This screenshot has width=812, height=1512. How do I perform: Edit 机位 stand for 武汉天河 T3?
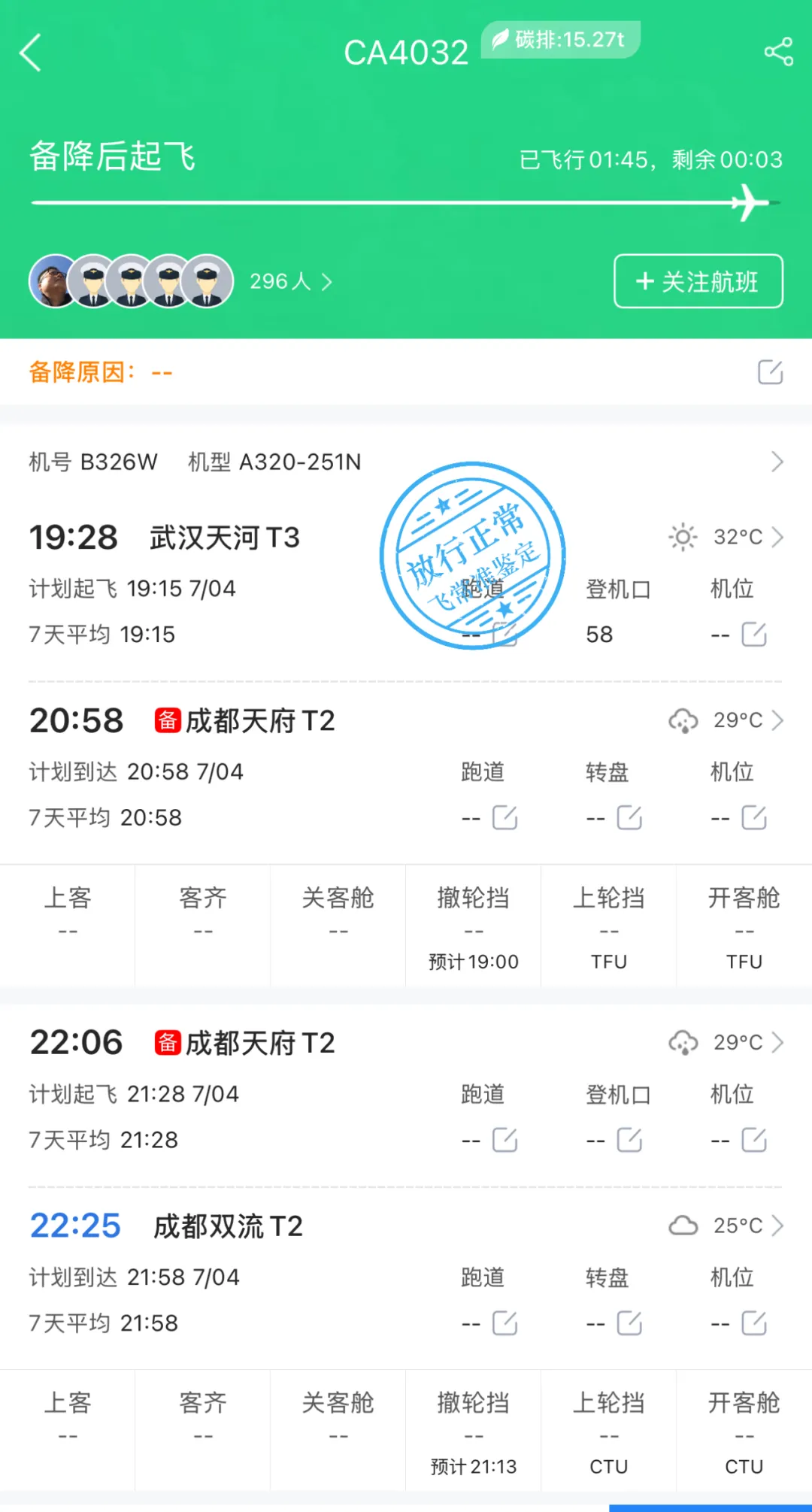click(x=754, y=635)
